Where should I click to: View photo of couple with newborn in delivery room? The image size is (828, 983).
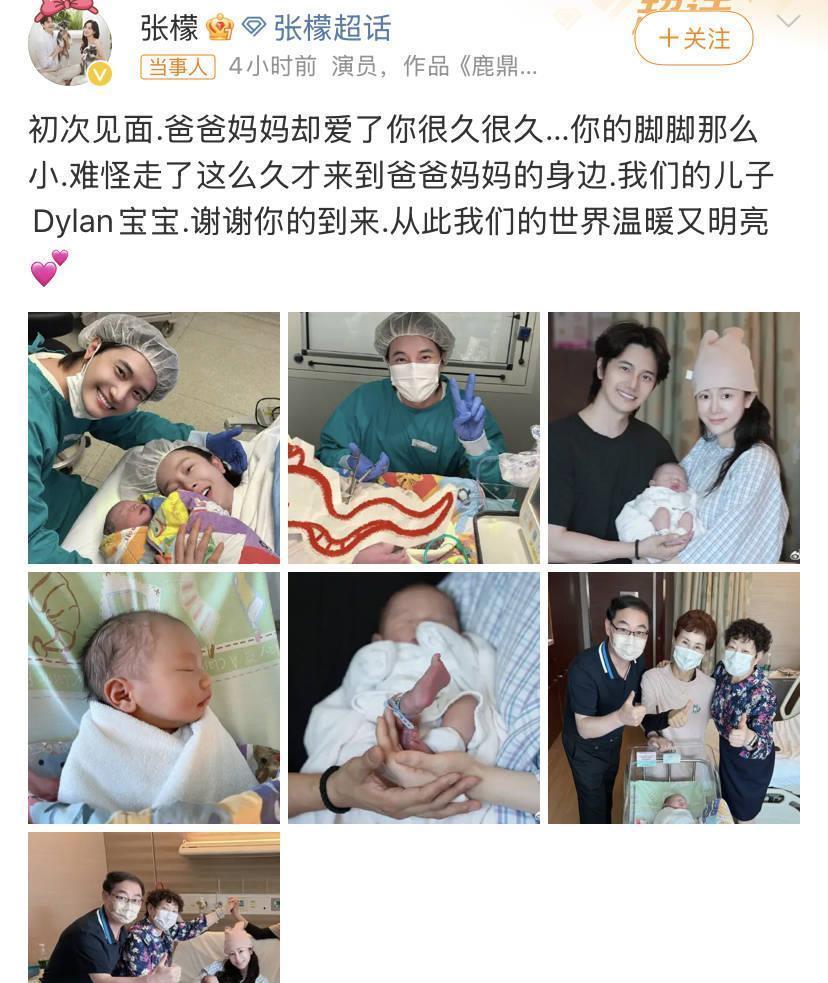tap(154, 438)
